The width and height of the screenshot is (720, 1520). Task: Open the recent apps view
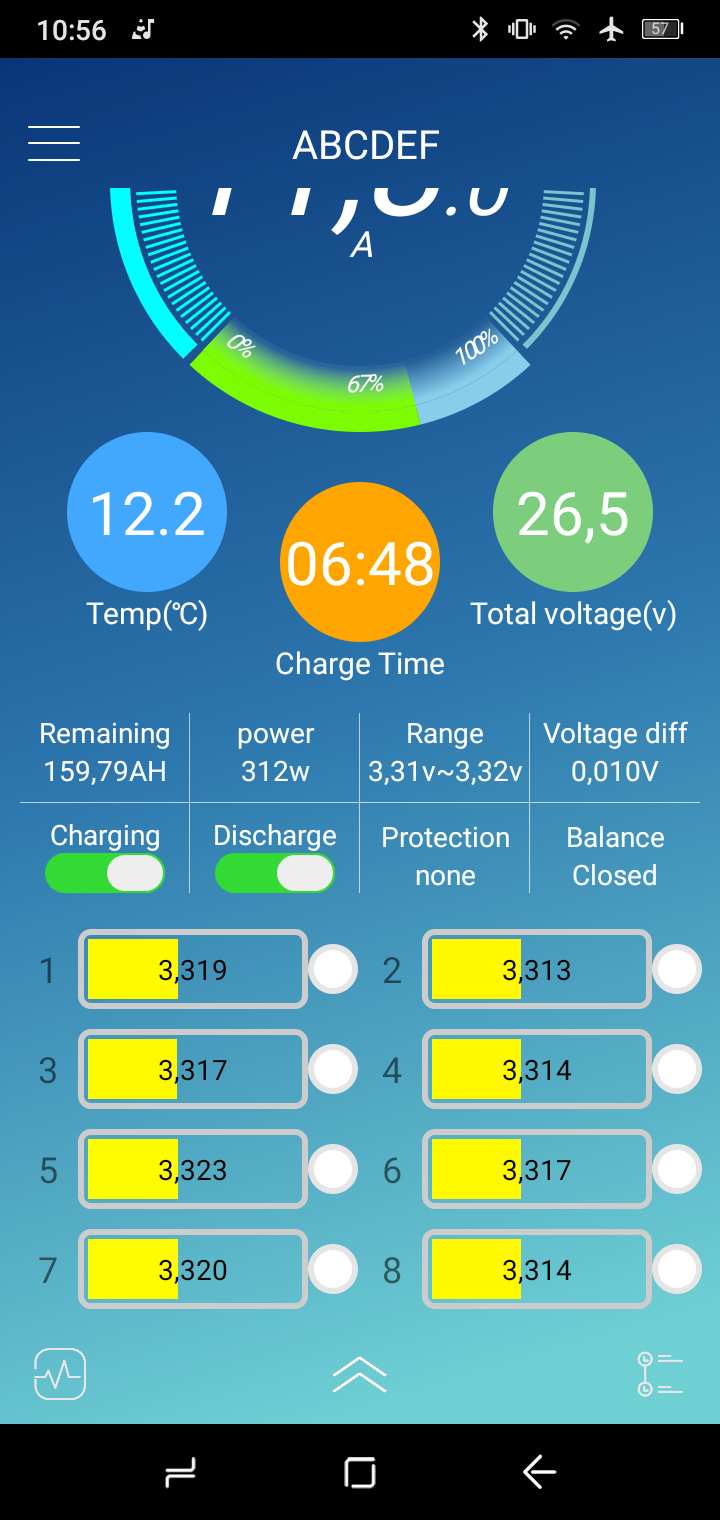click(180, 1472)
